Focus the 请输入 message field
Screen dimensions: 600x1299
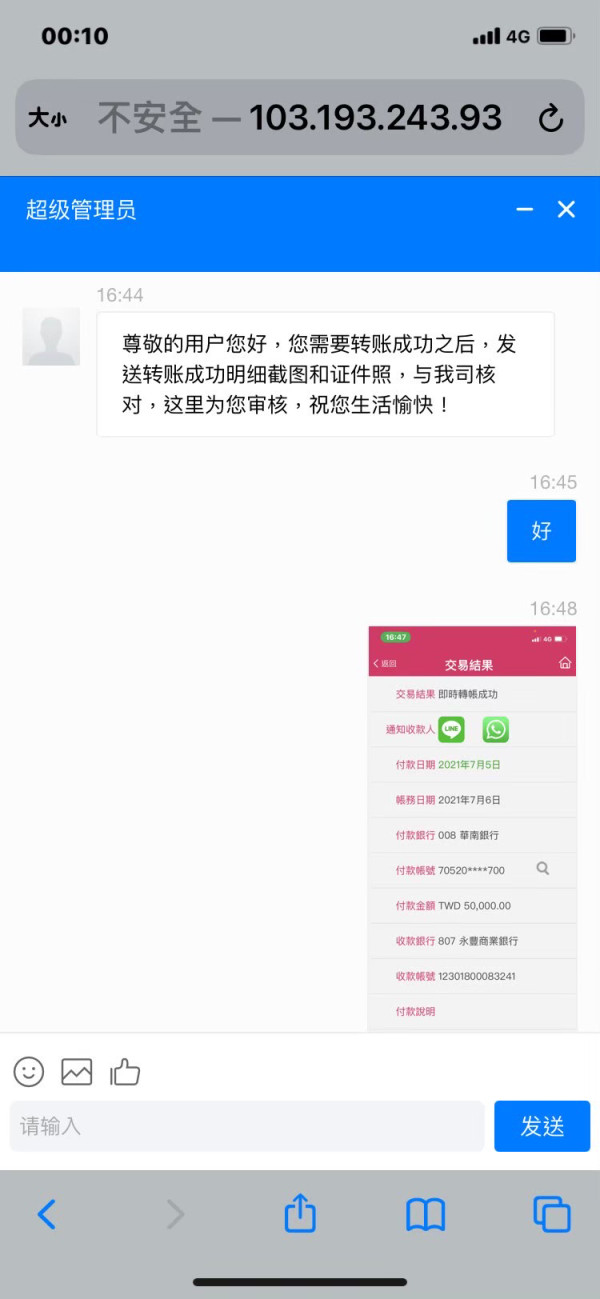[x=247, y=1126]
